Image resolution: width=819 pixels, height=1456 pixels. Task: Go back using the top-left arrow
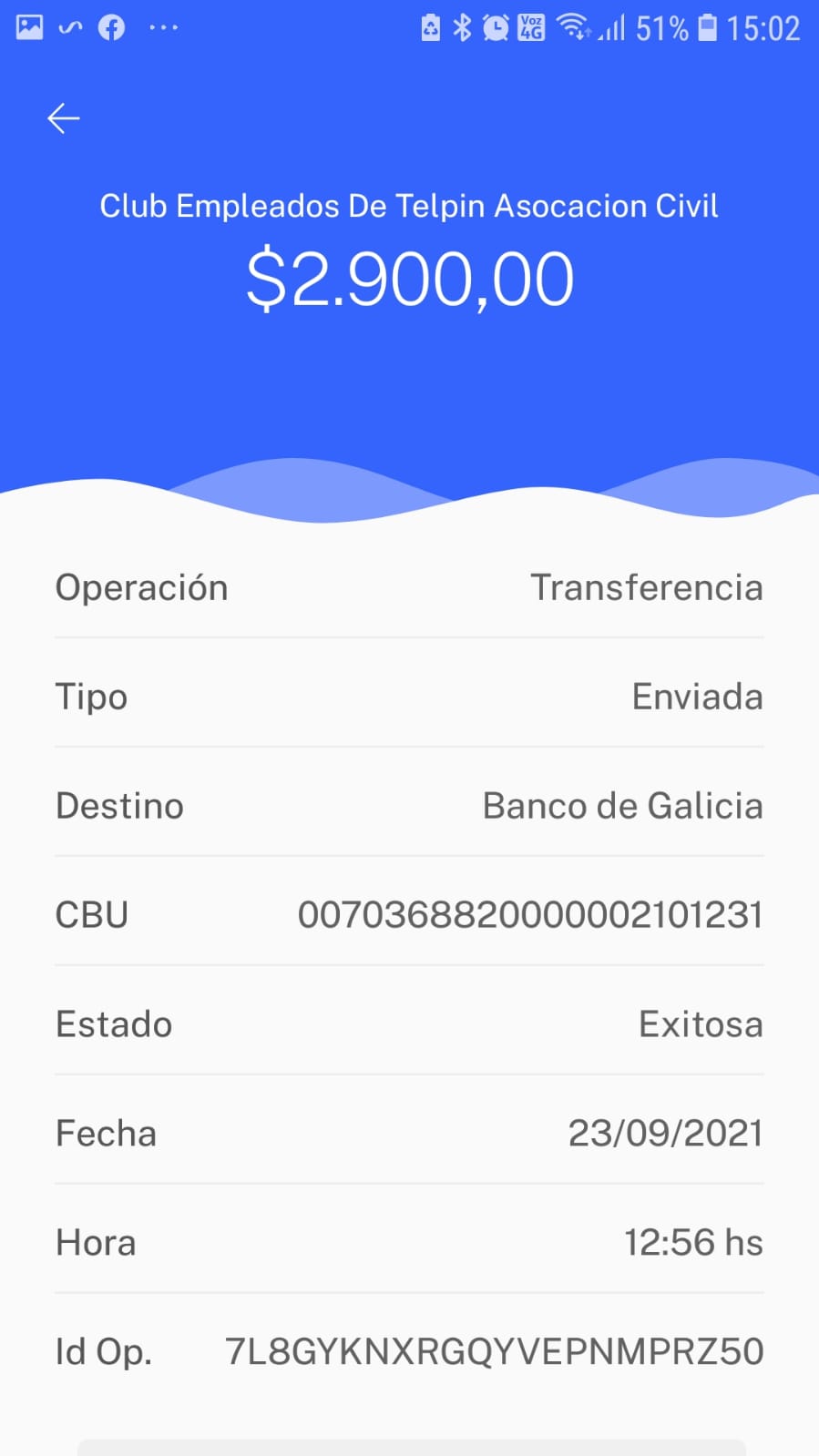(63, 118)
